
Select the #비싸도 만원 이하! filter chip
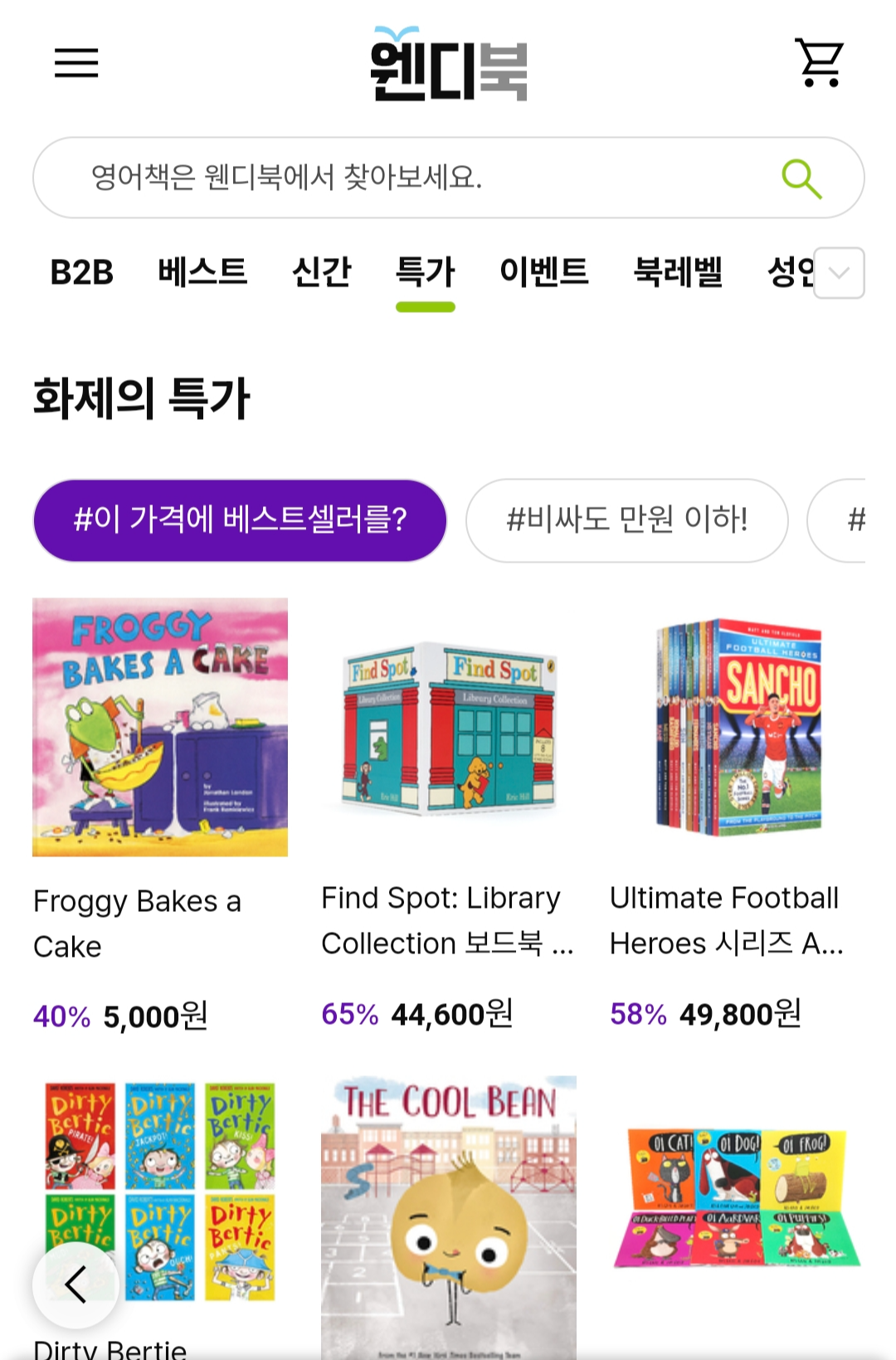(x=628, y=519)
